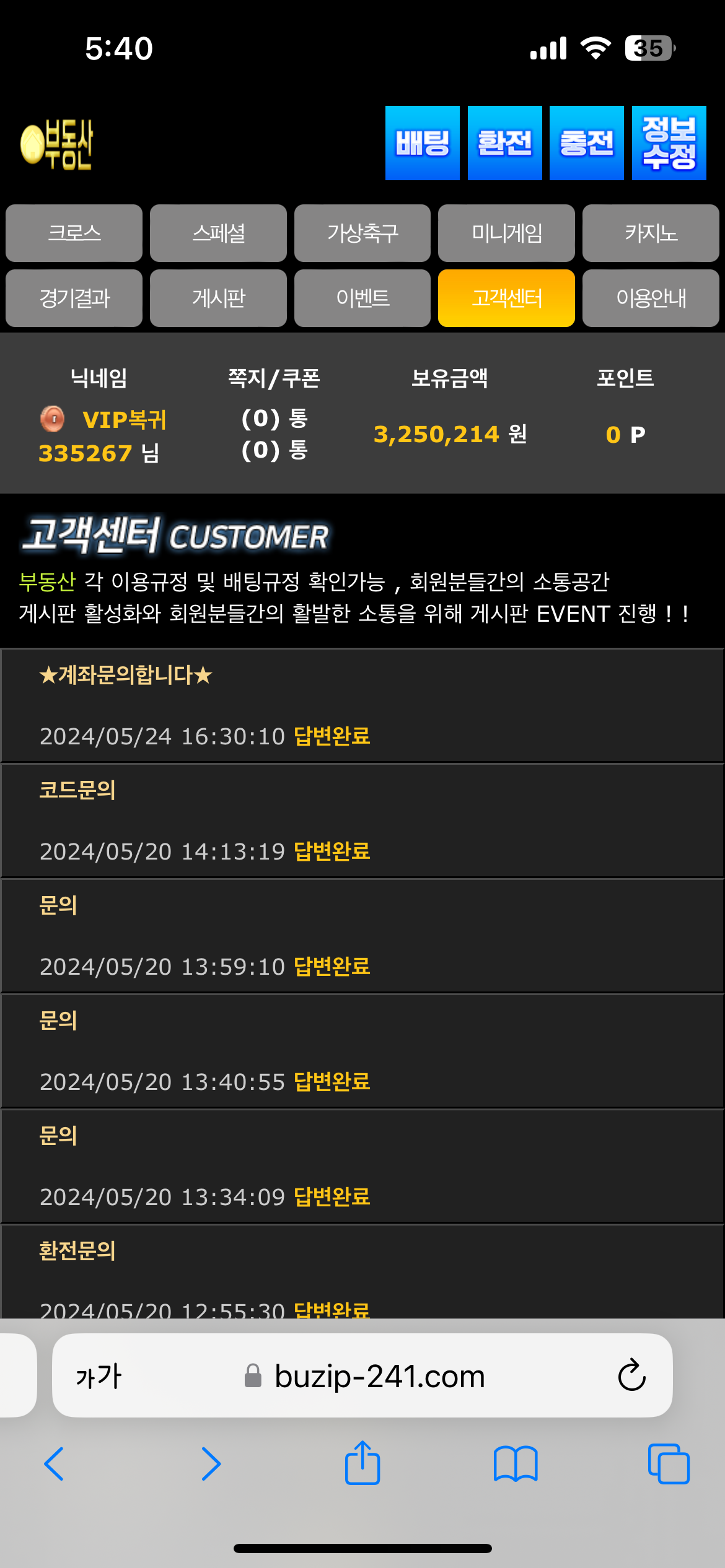Open the 환전문의 inquiry
725x1568 pixels.
point(77,1251)
